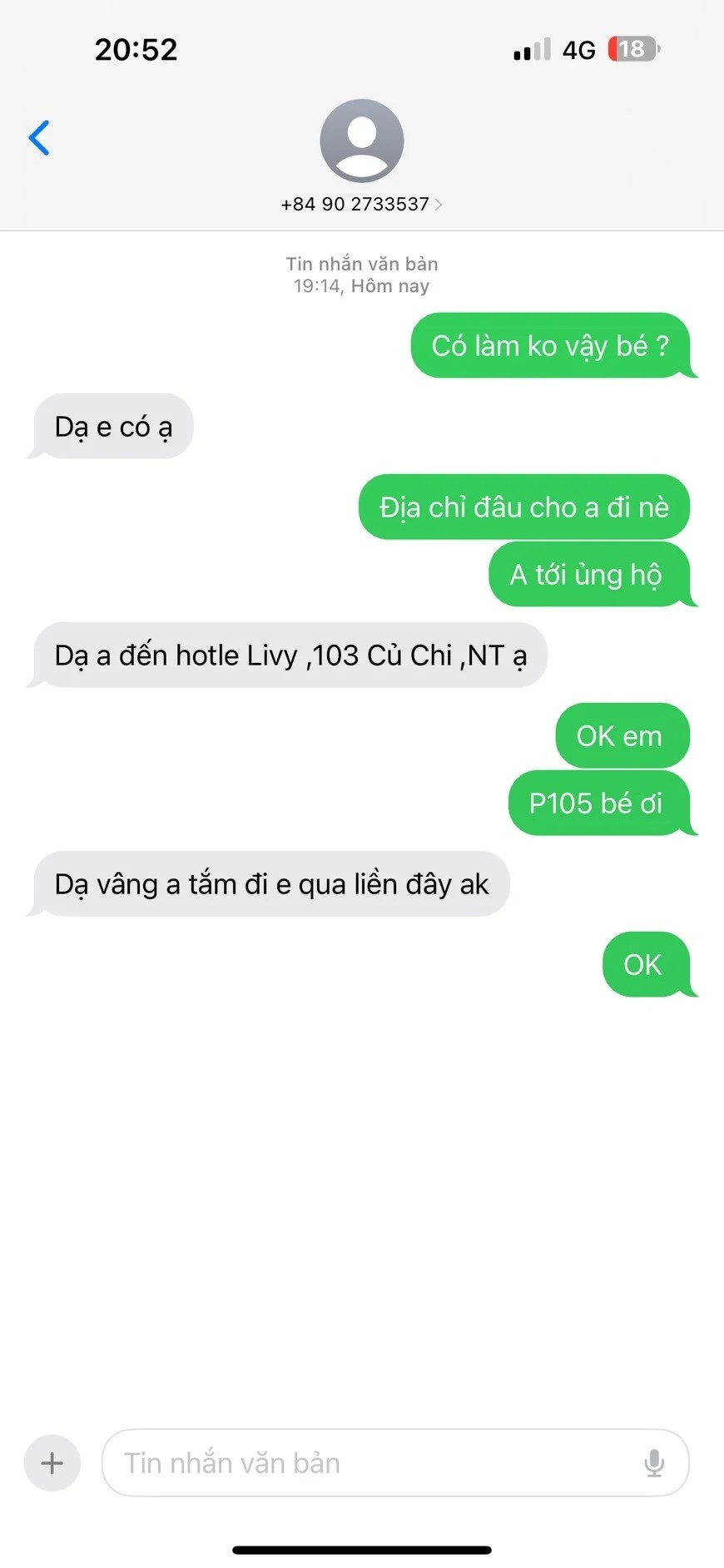
Task: Open the plus attachments menu
Action: pos(52,1462)
